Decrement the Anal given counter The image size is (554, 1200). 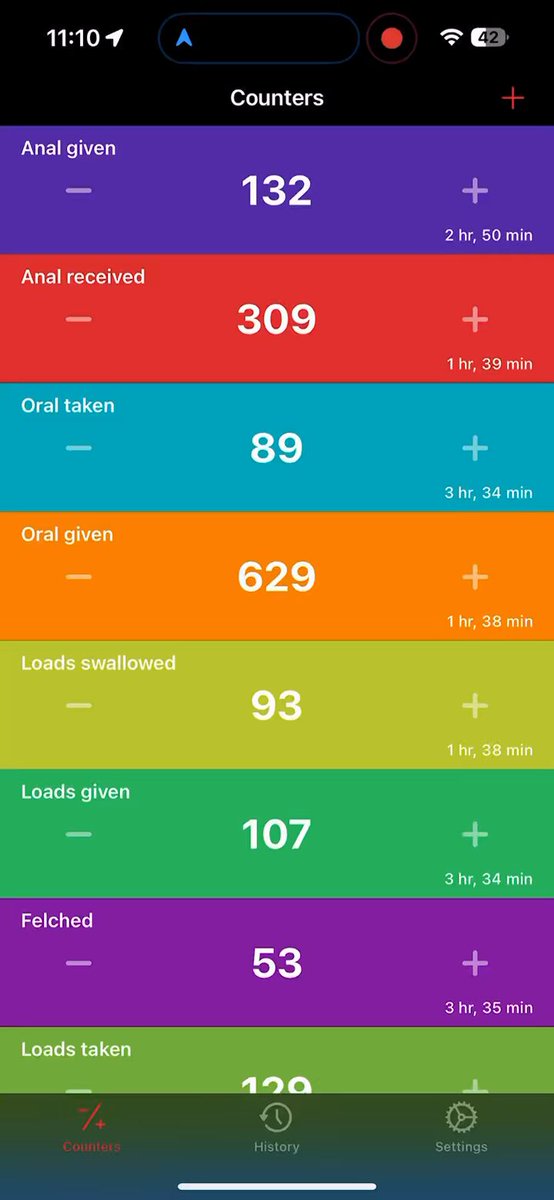point(78,190)
